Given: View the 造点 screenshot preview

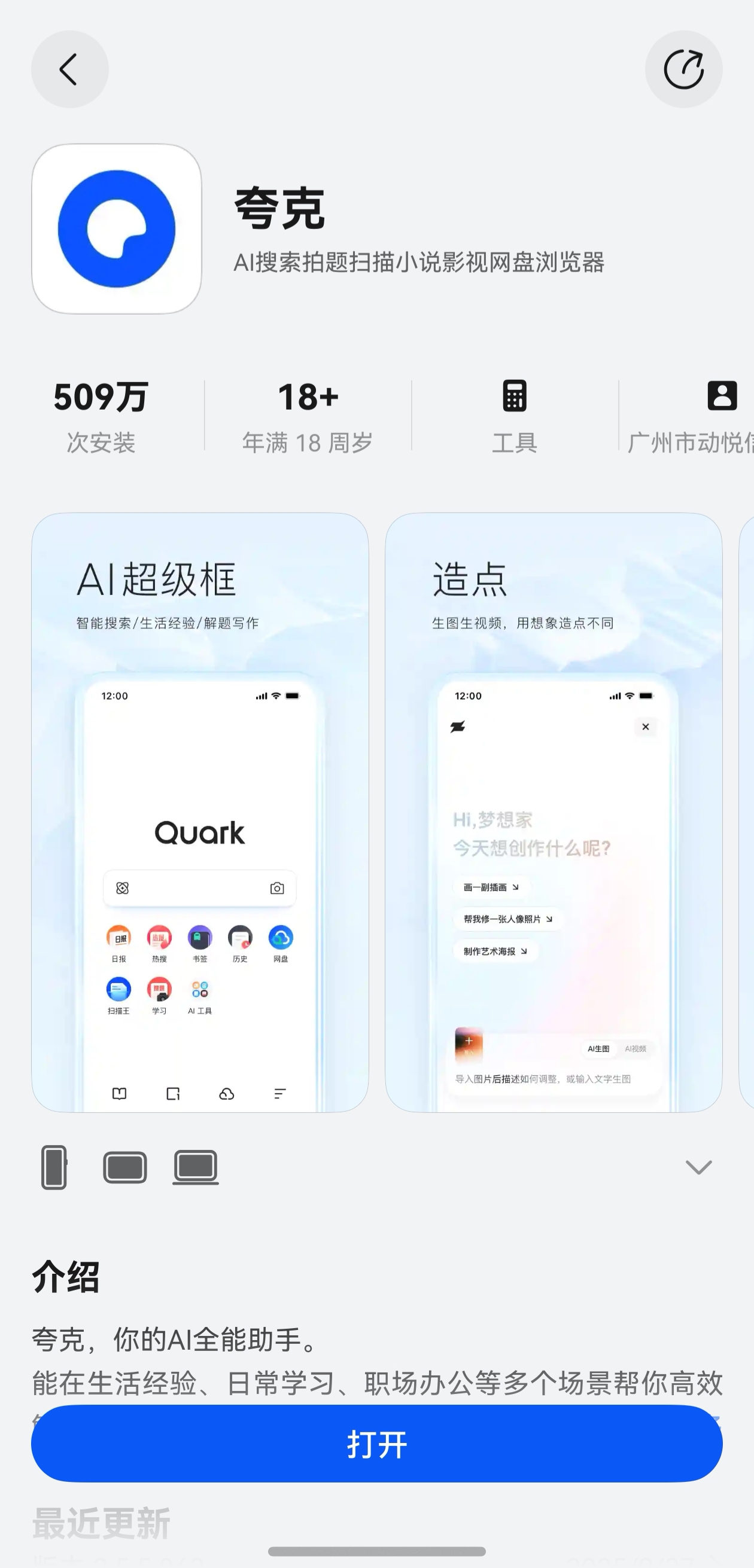Looking at the screenshot, I should click(554, 812).
